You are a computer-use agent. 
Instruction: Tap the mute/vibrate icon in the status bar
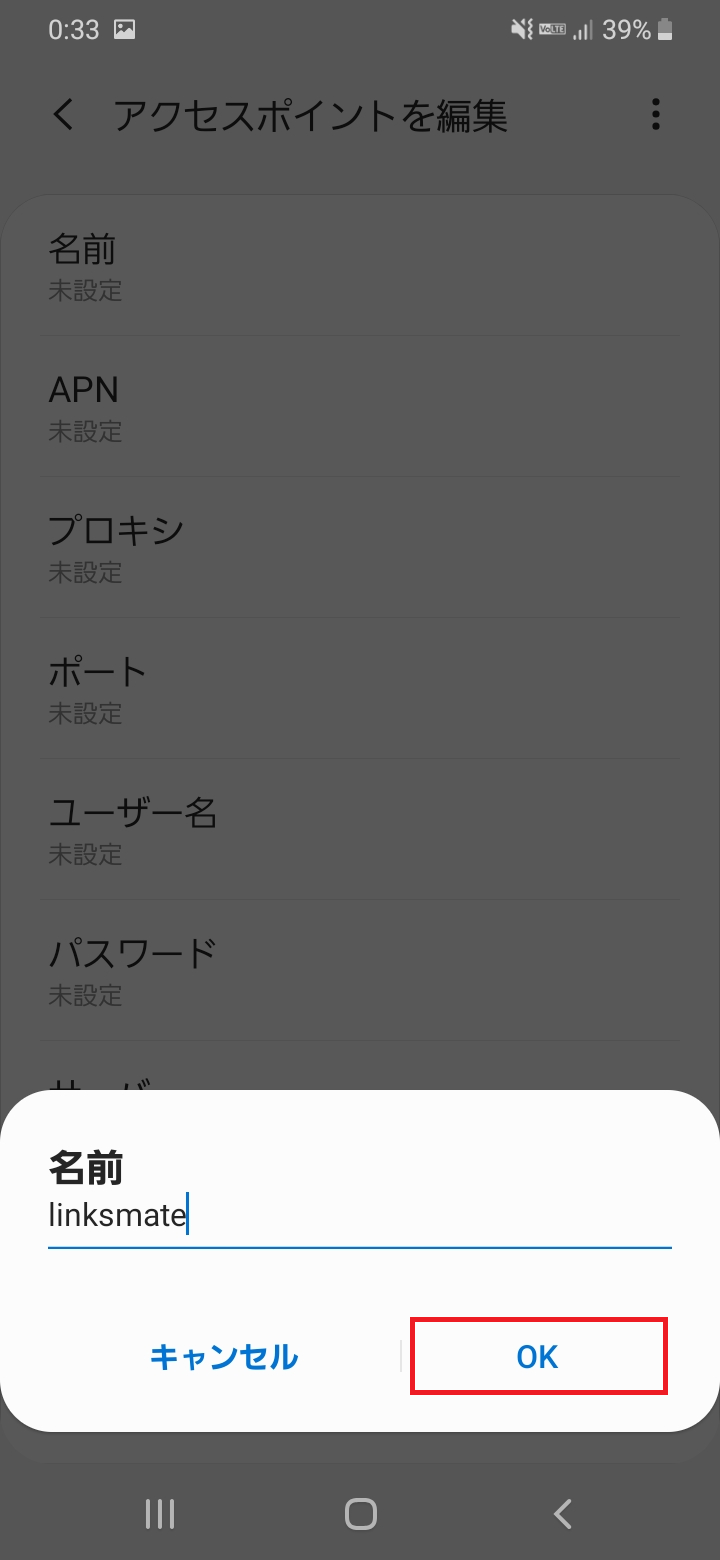click(x=521, y=30)
